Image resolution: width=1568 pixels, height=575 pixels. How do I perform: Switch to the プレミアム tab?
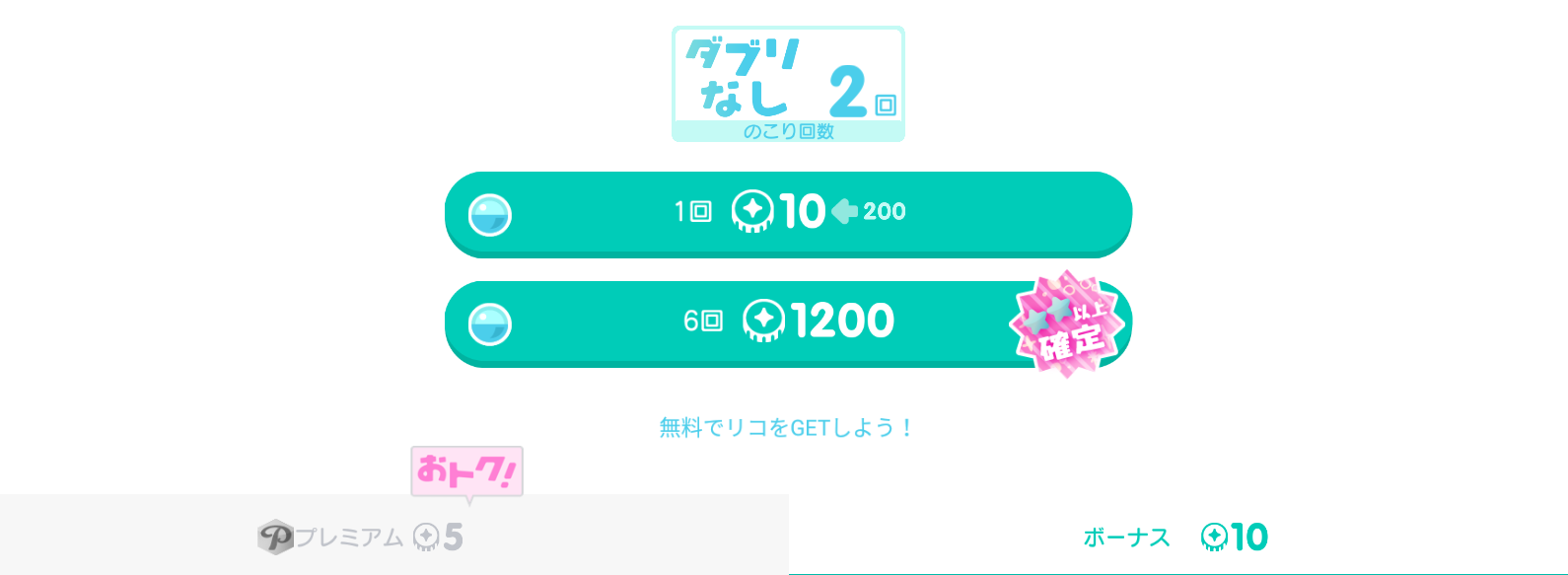(x=393, y=535)
